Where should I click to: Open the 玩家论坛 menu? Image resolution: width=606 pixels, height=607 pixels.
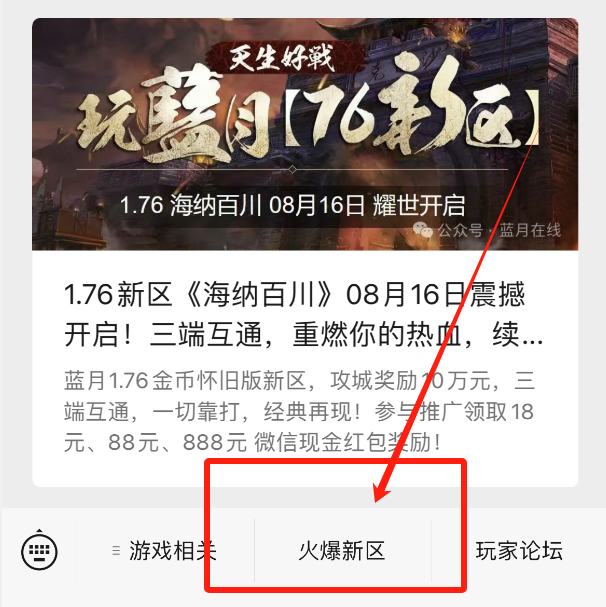click(x=518, y=550)
